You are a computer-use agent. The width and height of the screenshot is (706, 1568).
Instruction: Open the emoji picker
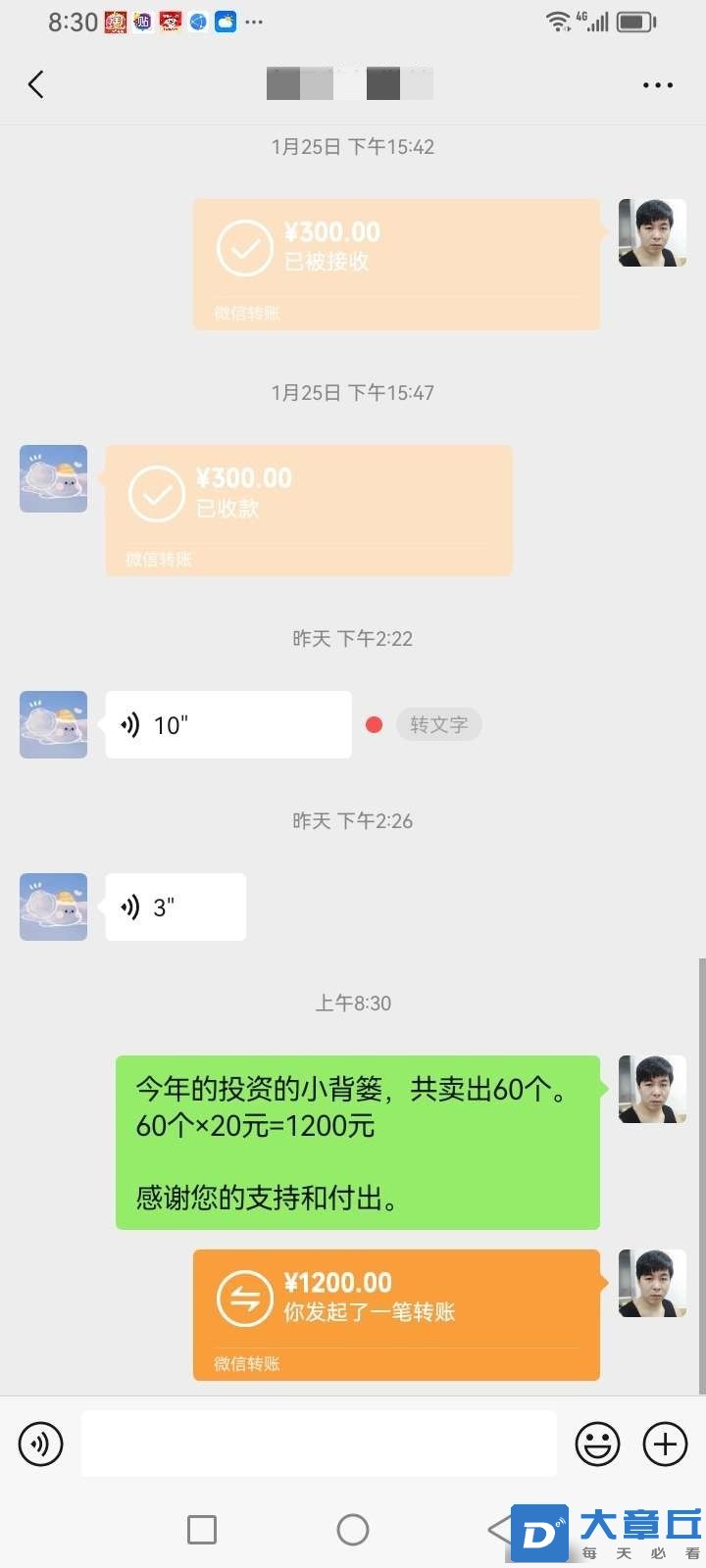[x=597, y=1444]
